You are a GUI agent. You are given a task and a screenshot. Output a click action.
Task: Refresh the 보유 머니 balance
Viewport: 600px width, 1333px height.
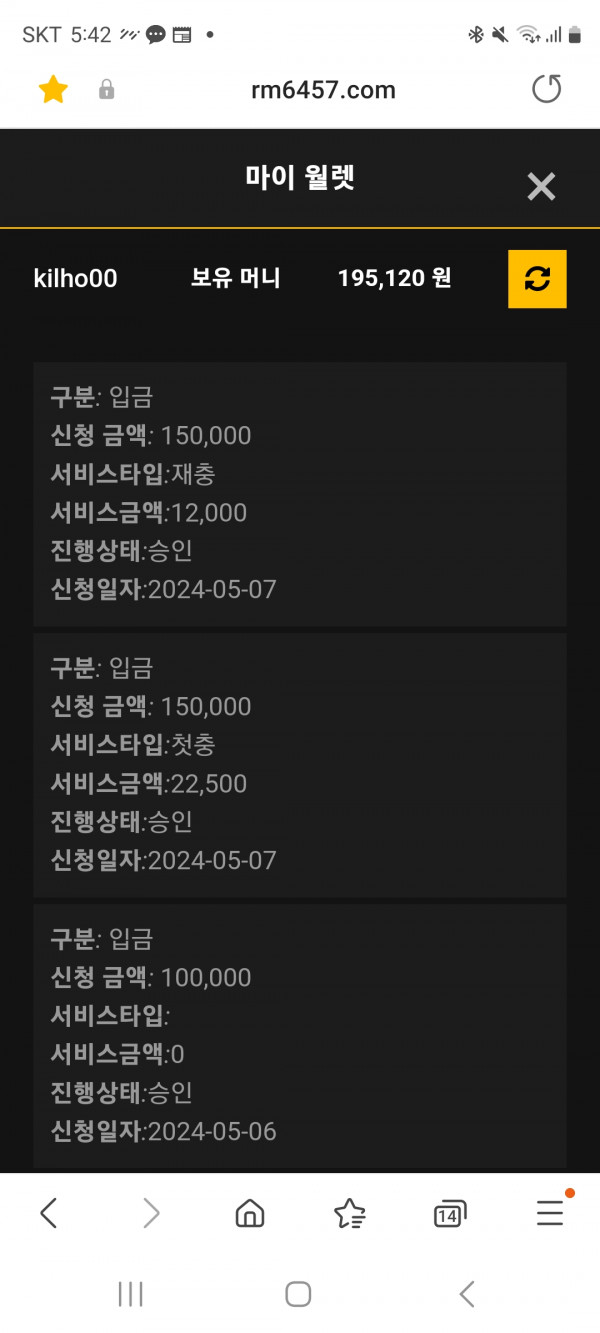pyautogui.click(x=538, y=279)
